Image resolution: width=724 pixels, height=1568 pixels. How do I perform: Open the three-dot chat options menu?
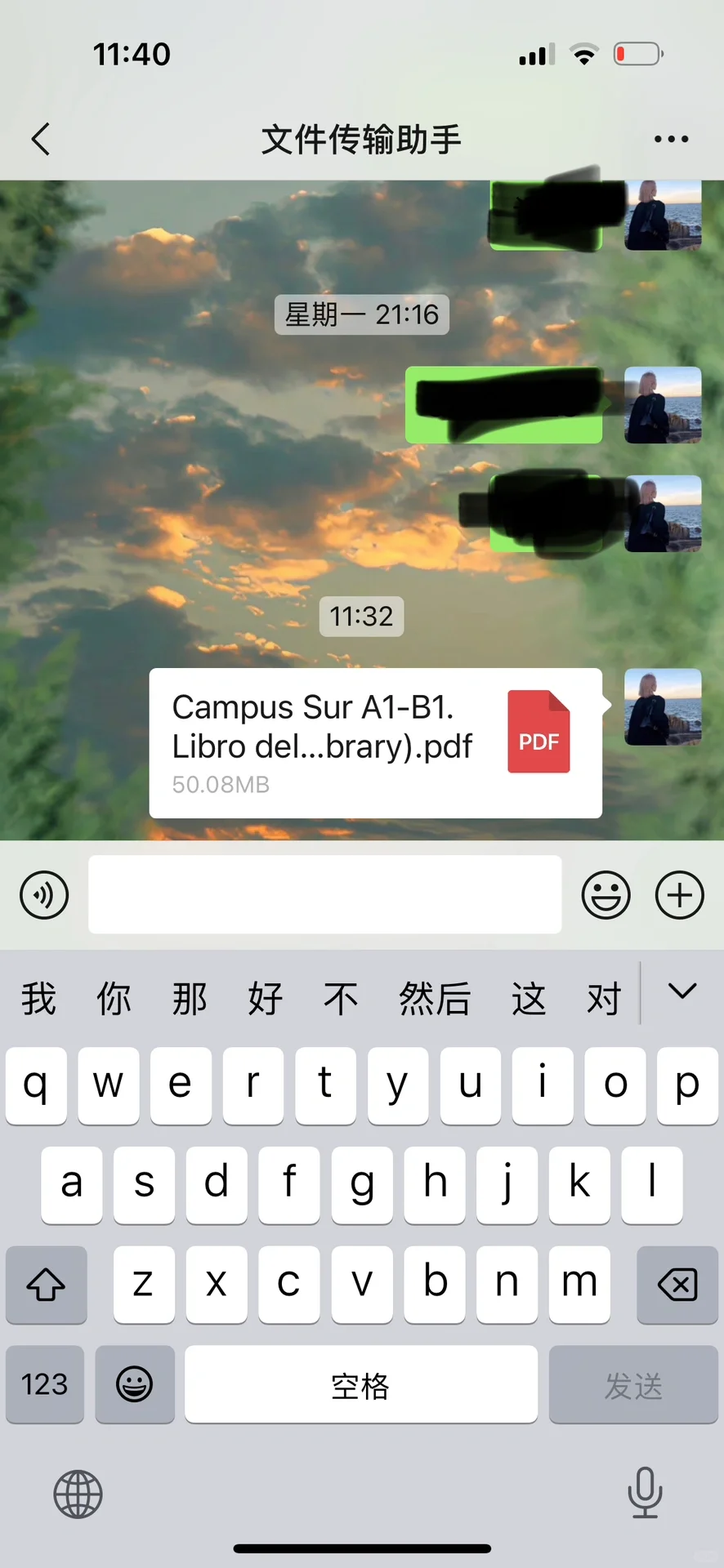tap(671, 139)
